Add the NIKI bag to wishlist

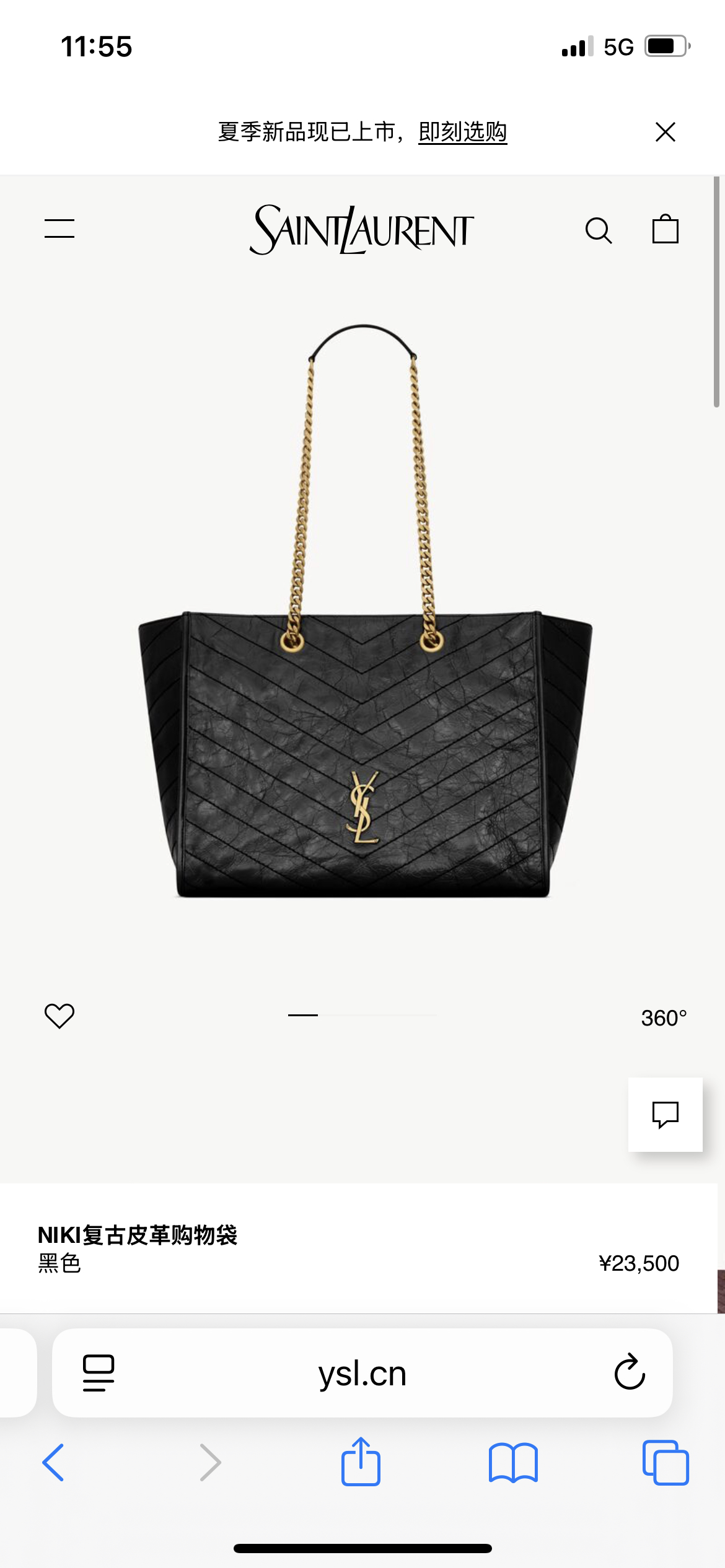[x=59, y=1016]
